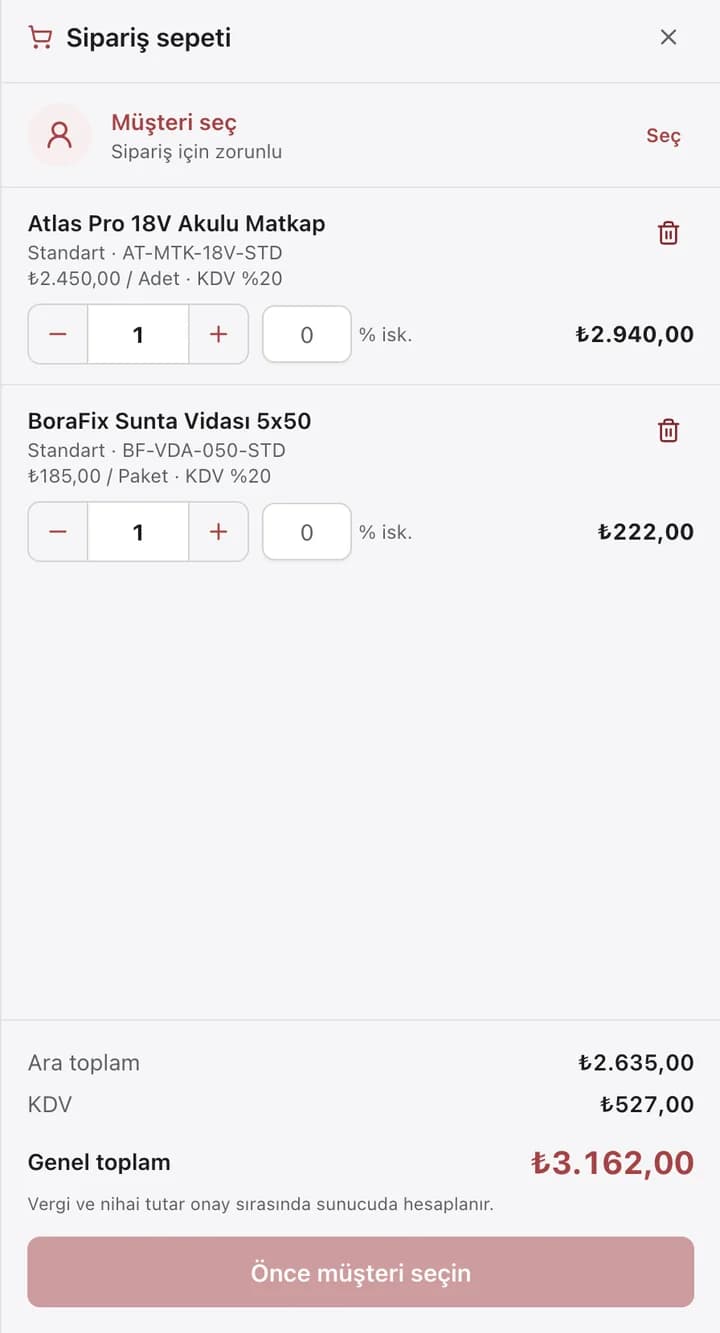Image resolution: width=720 pixels, height=1333 pixels.
Task: Edit discount percent for Atlas Pro Matkap
Action: pos(306,334)
